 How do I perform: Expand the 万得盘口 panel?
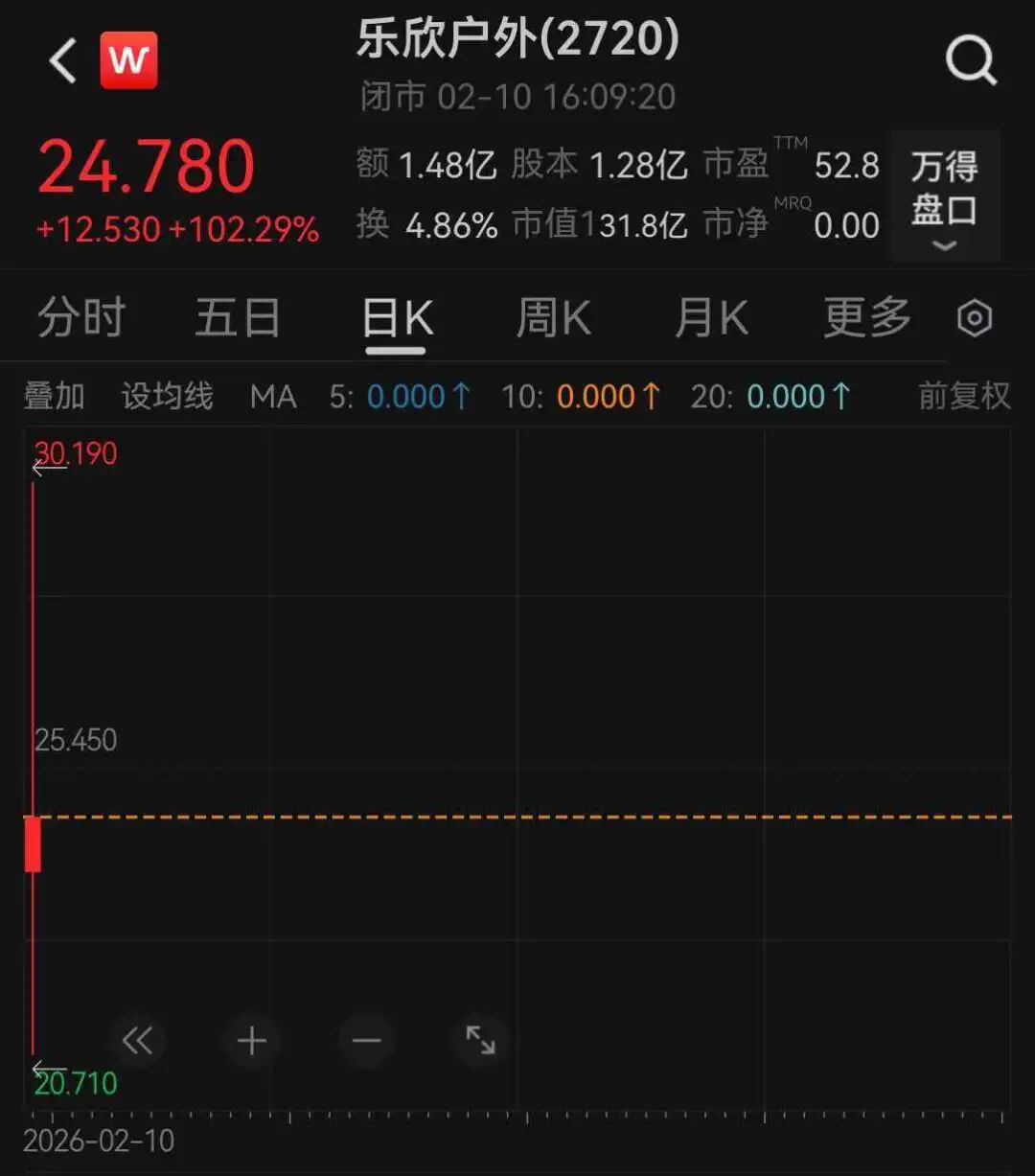(944, 196)
